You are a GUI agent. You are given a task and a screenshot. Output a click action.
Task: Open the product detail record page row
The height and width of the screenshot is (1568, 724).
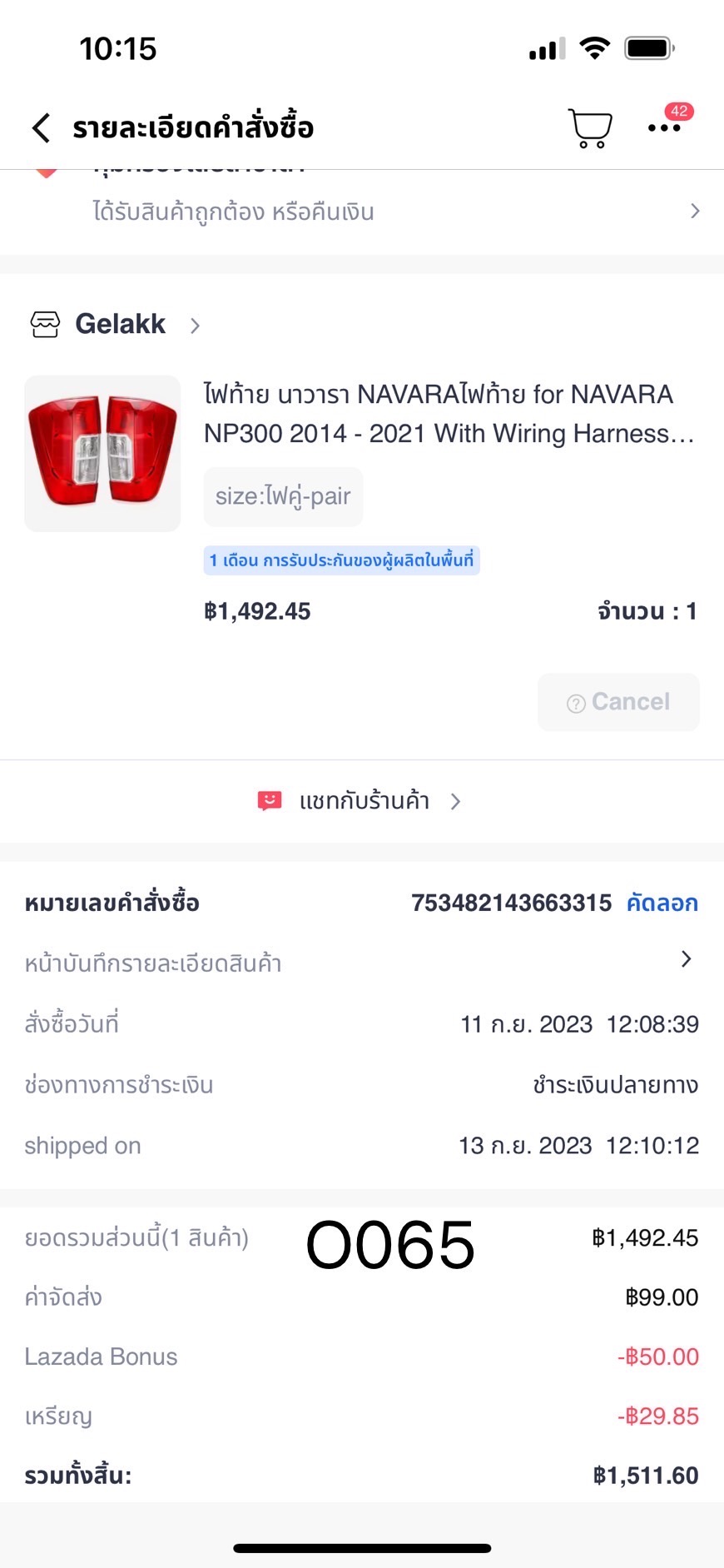click(x=361, y=963)
